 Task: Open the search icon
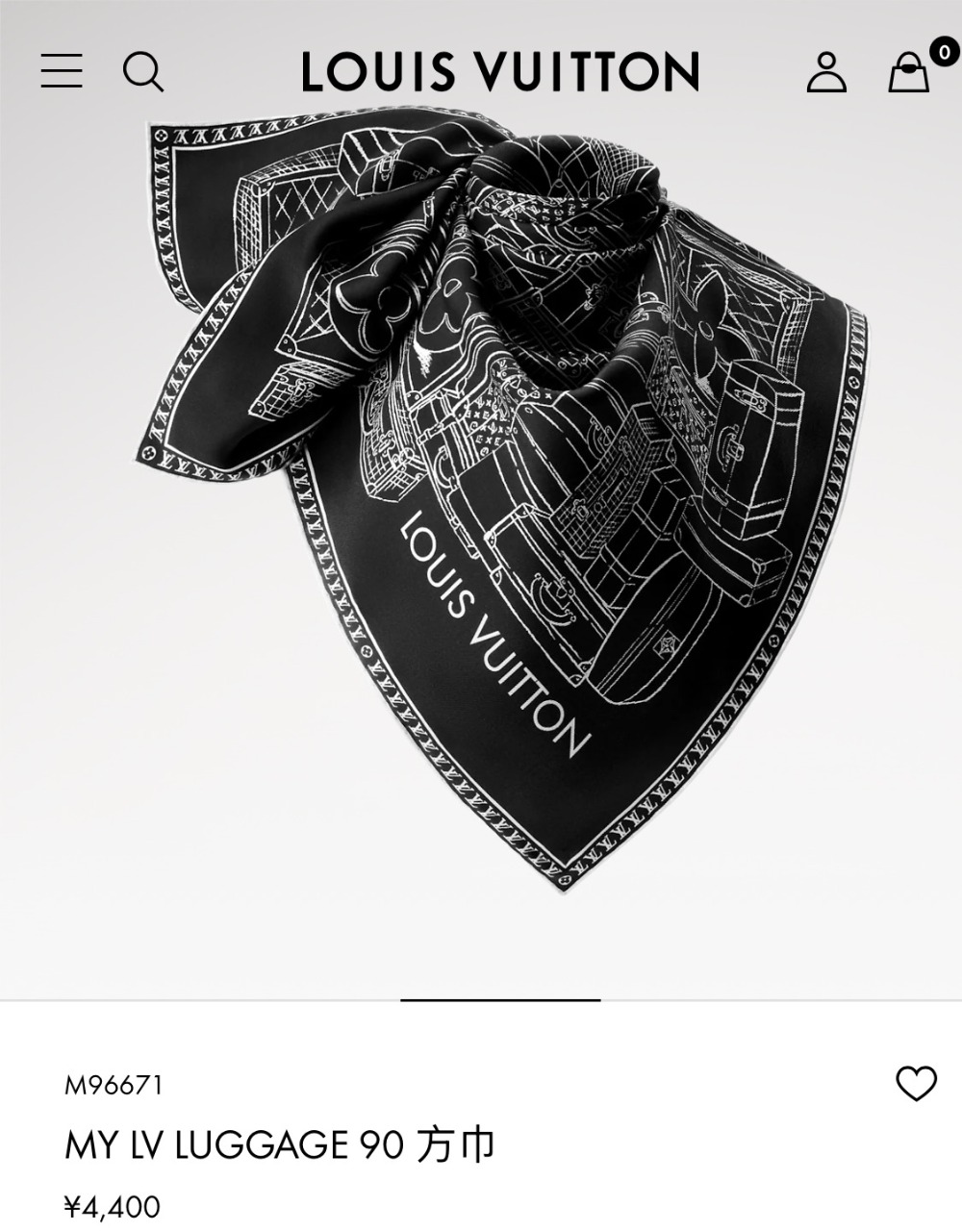tap(143, 72)
